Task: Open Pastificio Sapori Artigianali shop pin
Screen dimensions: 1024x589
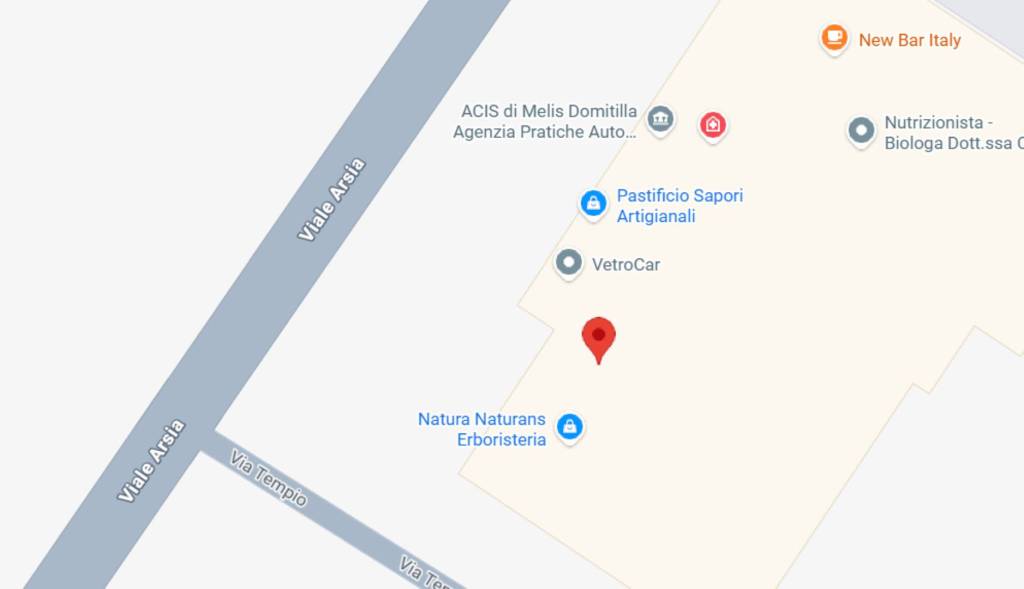Action: 593,203
